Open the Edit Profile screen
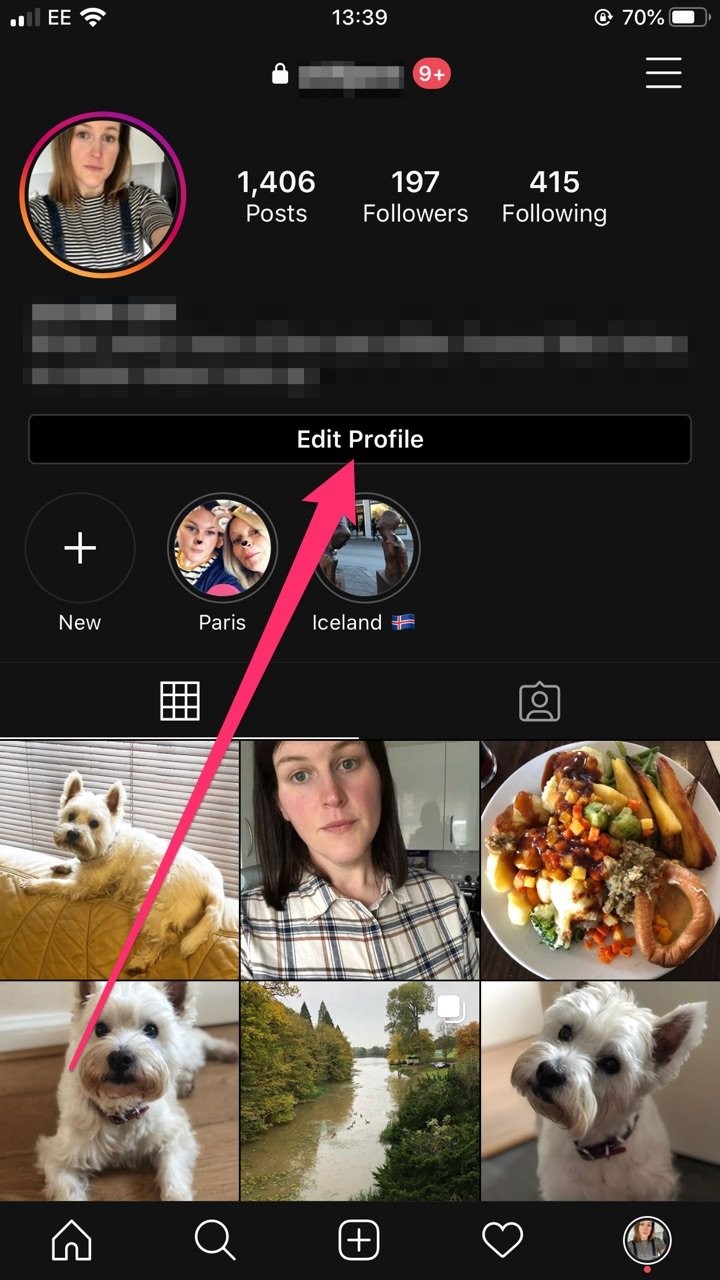 360,438
